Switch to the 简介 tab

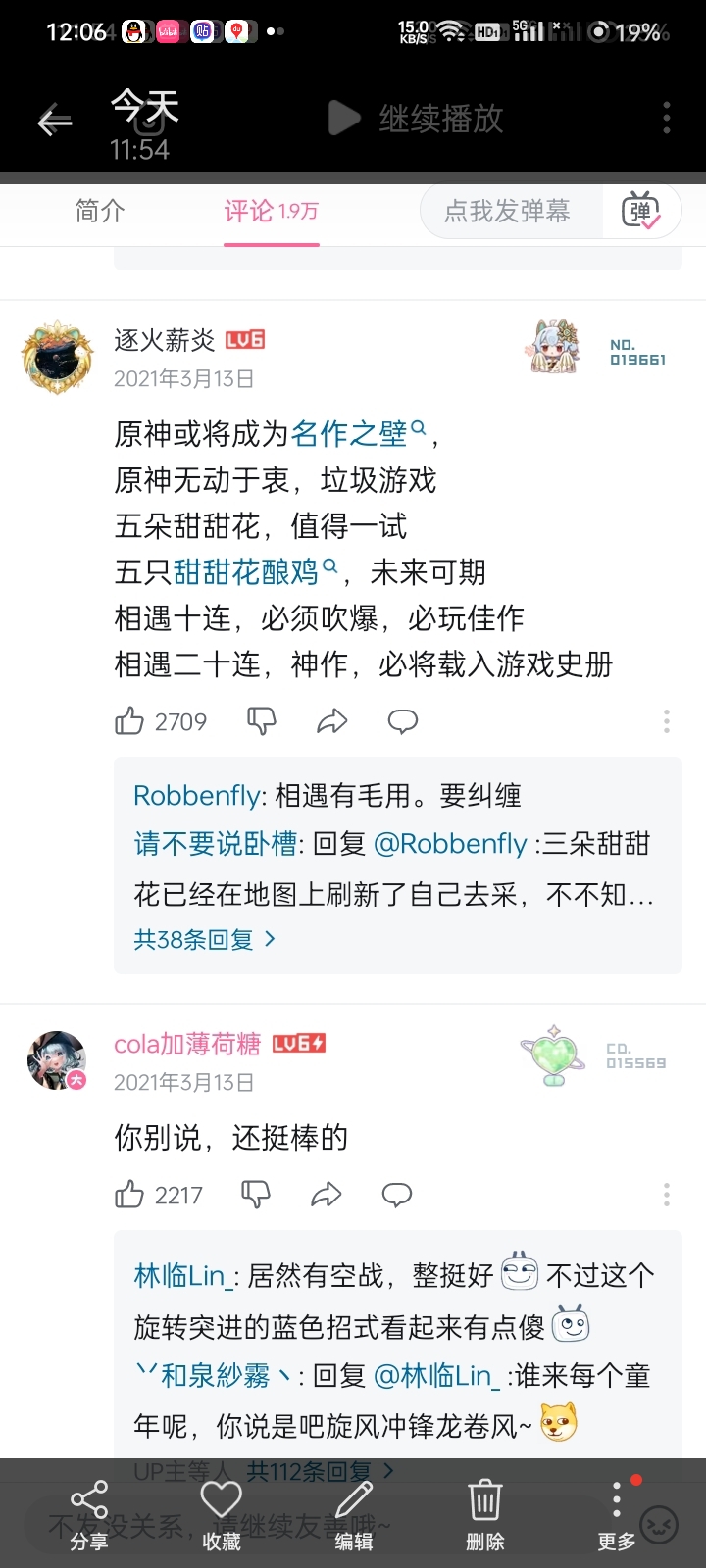(x=100, y=211)
